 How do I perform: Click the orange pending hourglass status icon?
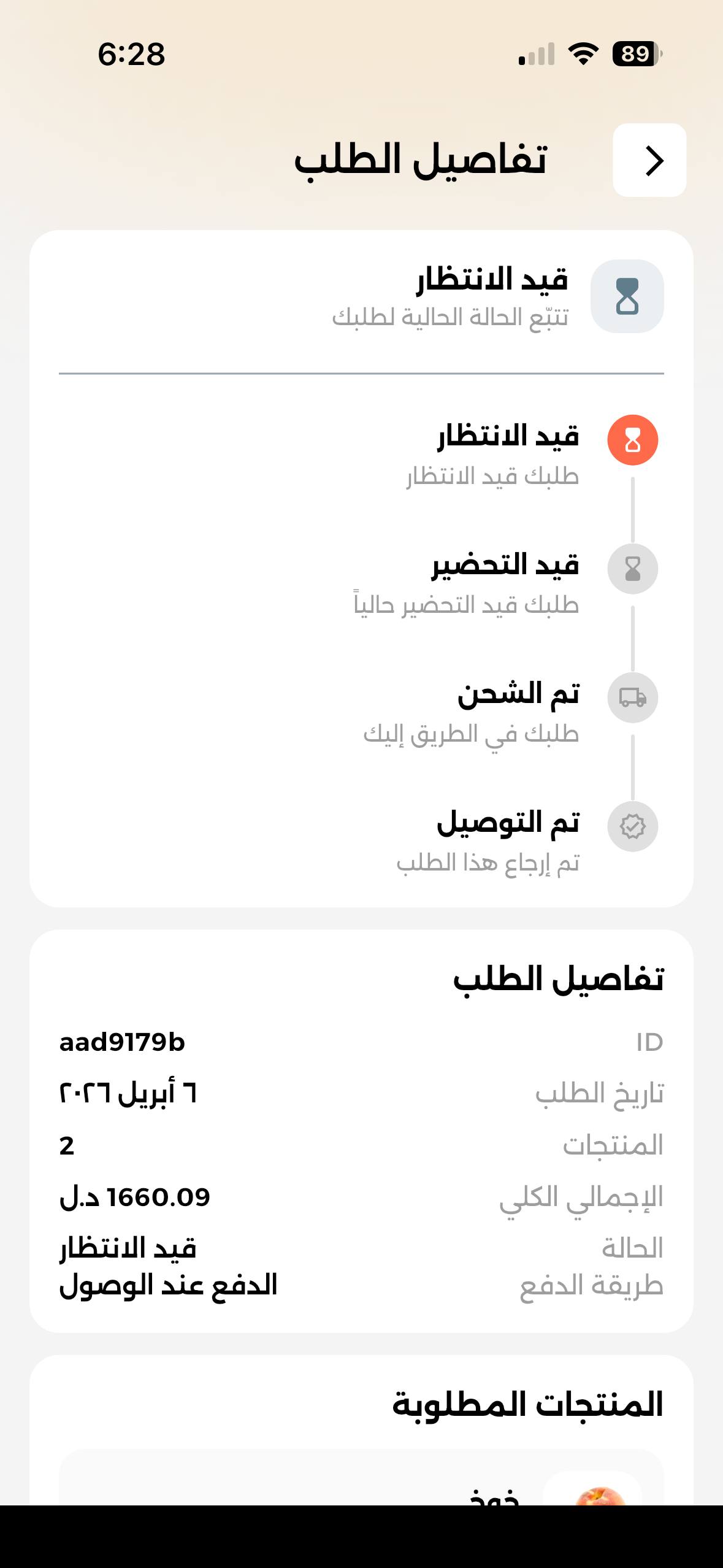(x=632, y=439)
